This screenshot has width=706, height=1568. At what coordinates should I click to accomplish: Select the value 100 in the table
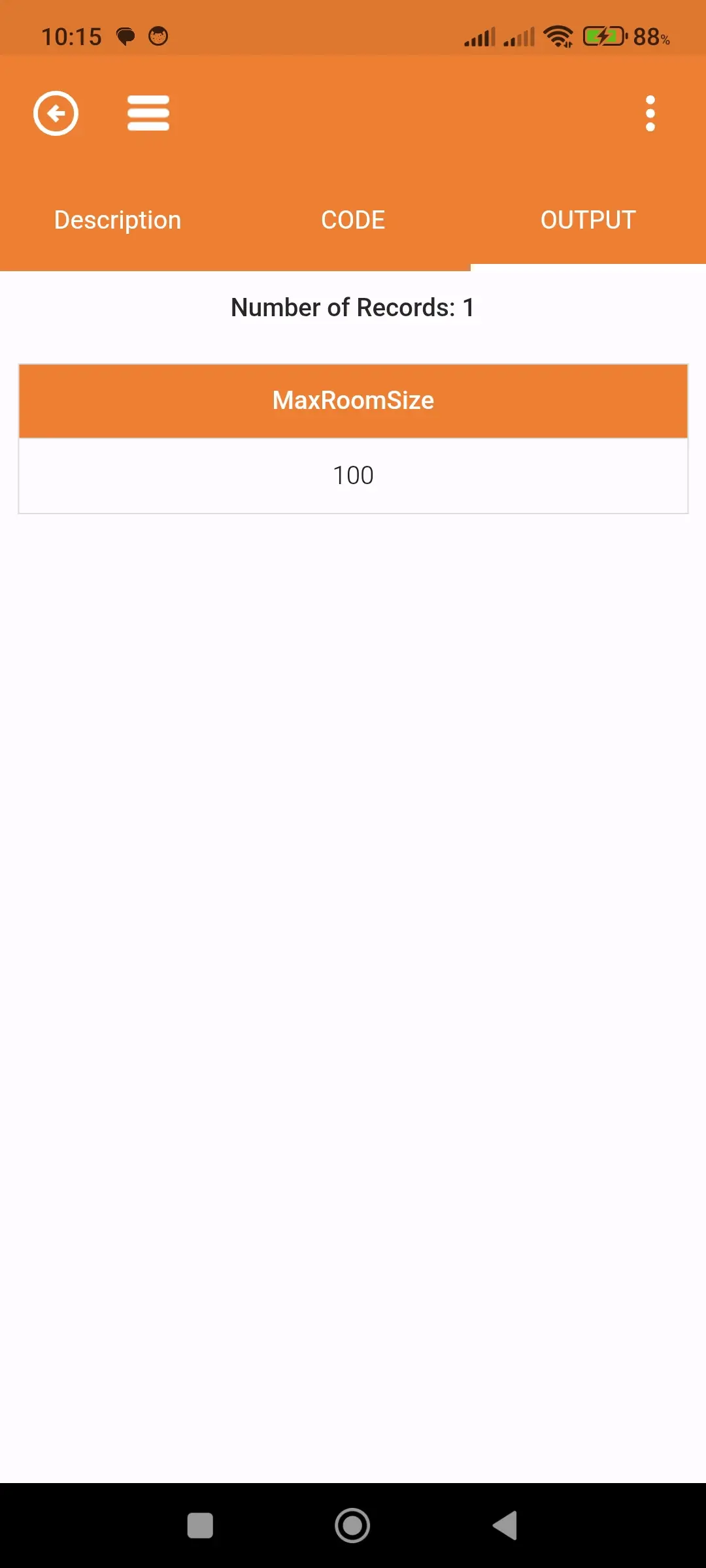353,475
